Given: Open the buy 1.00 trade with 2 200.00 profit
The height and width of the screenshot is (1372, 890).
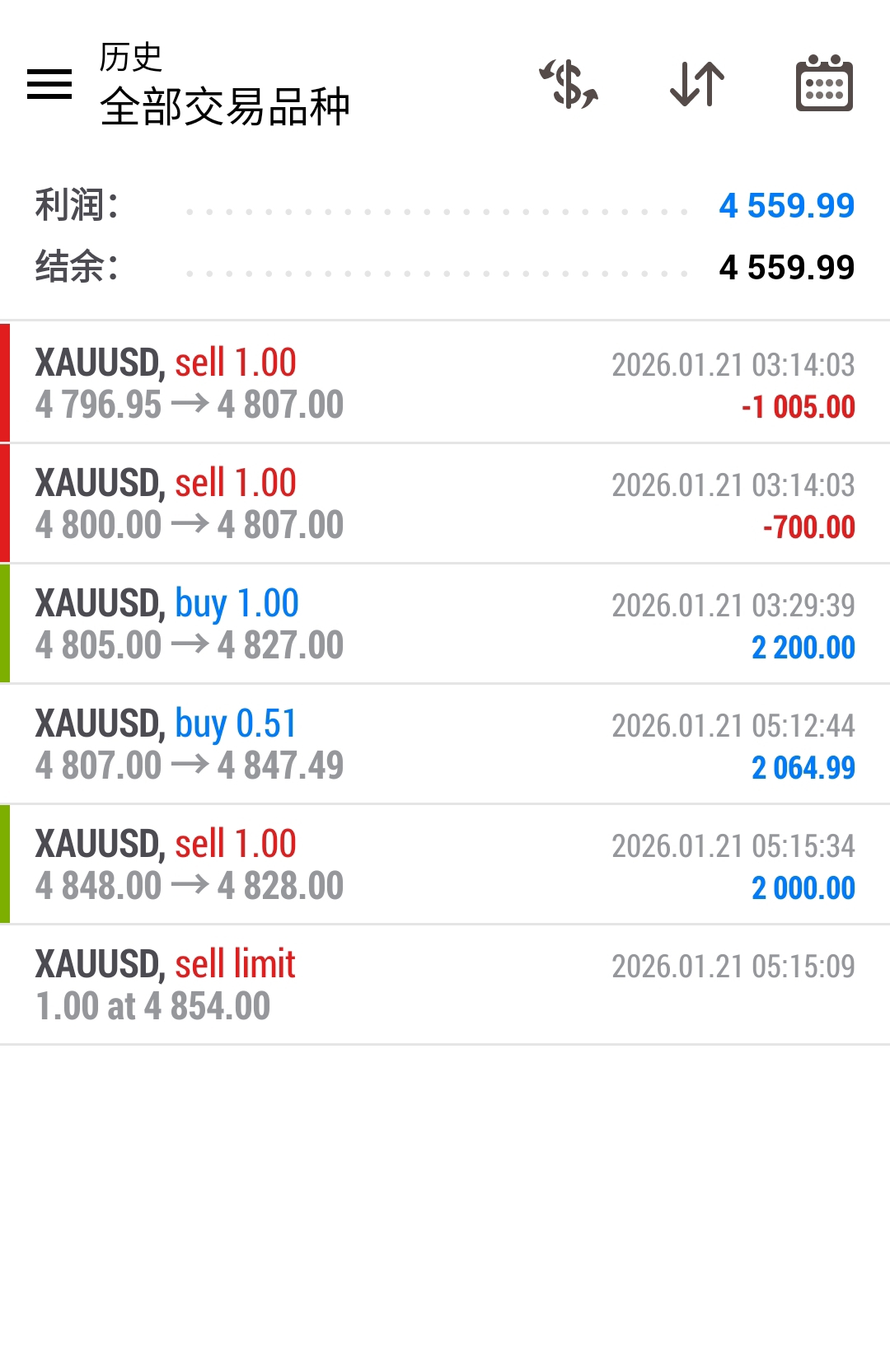Looking at the screenshot, I should [x=445, y=624].
